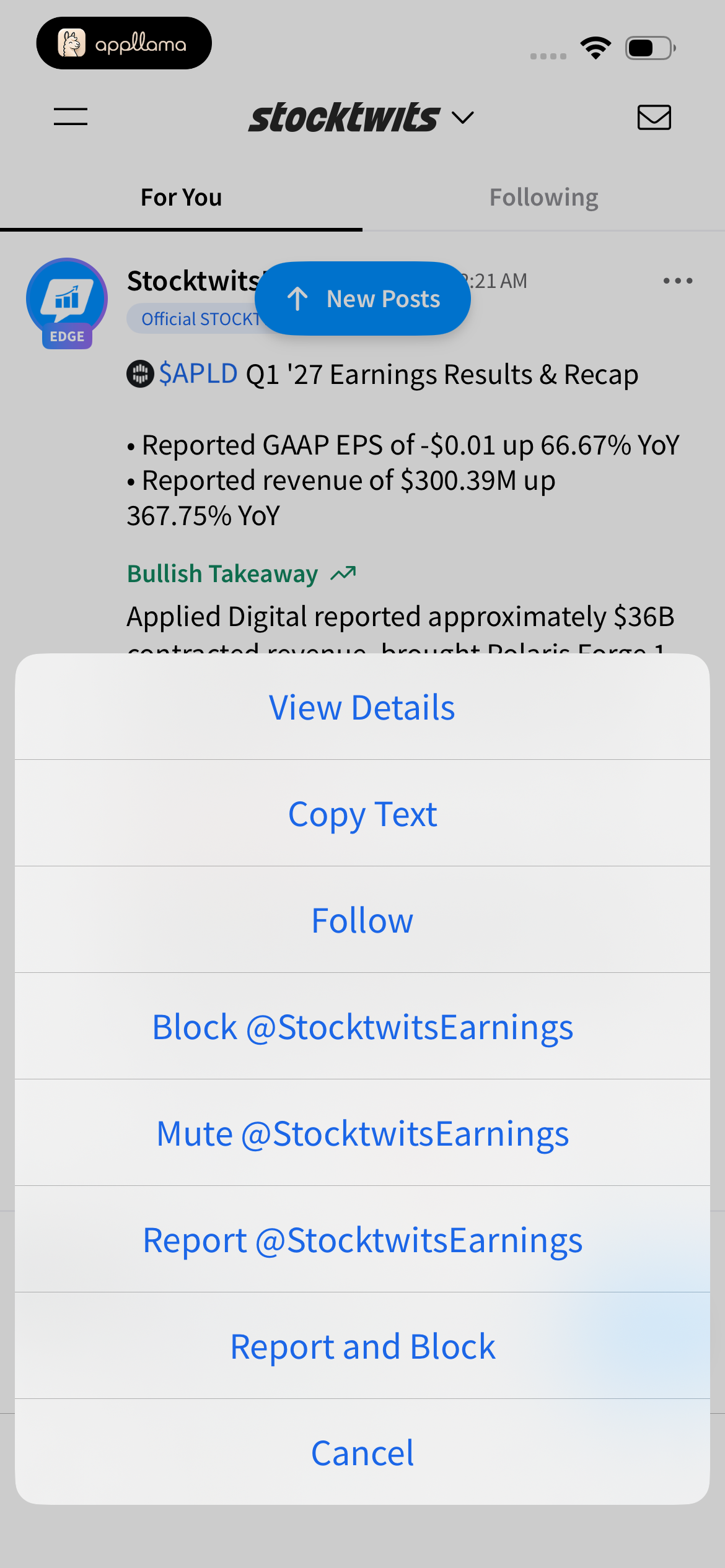Block @StocktwitsEarnings
Viewport: 725px width, 1568px height.
362,1027
